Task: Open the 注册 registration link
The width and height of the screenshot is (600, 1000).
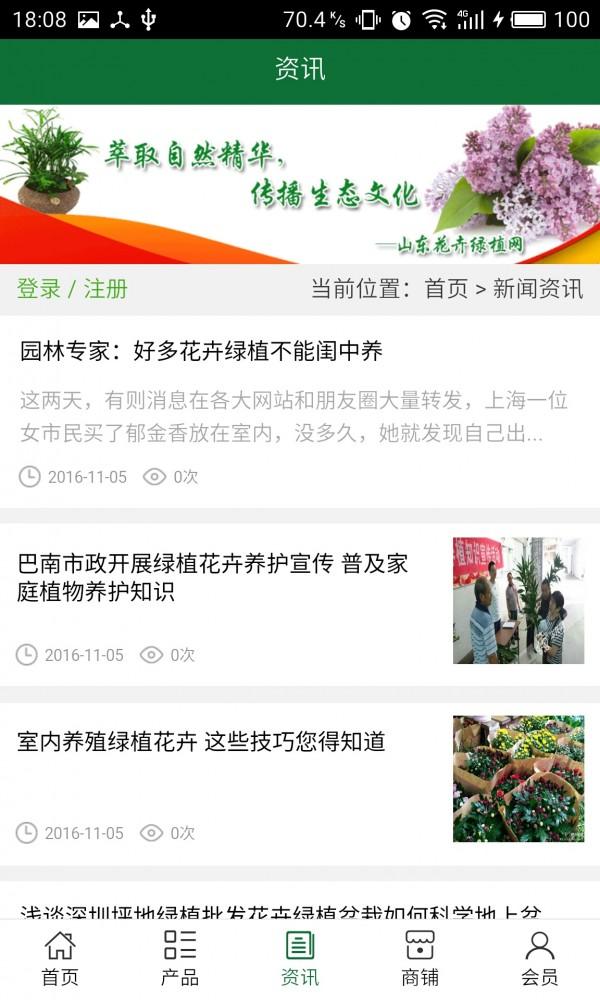Action: 106,290
